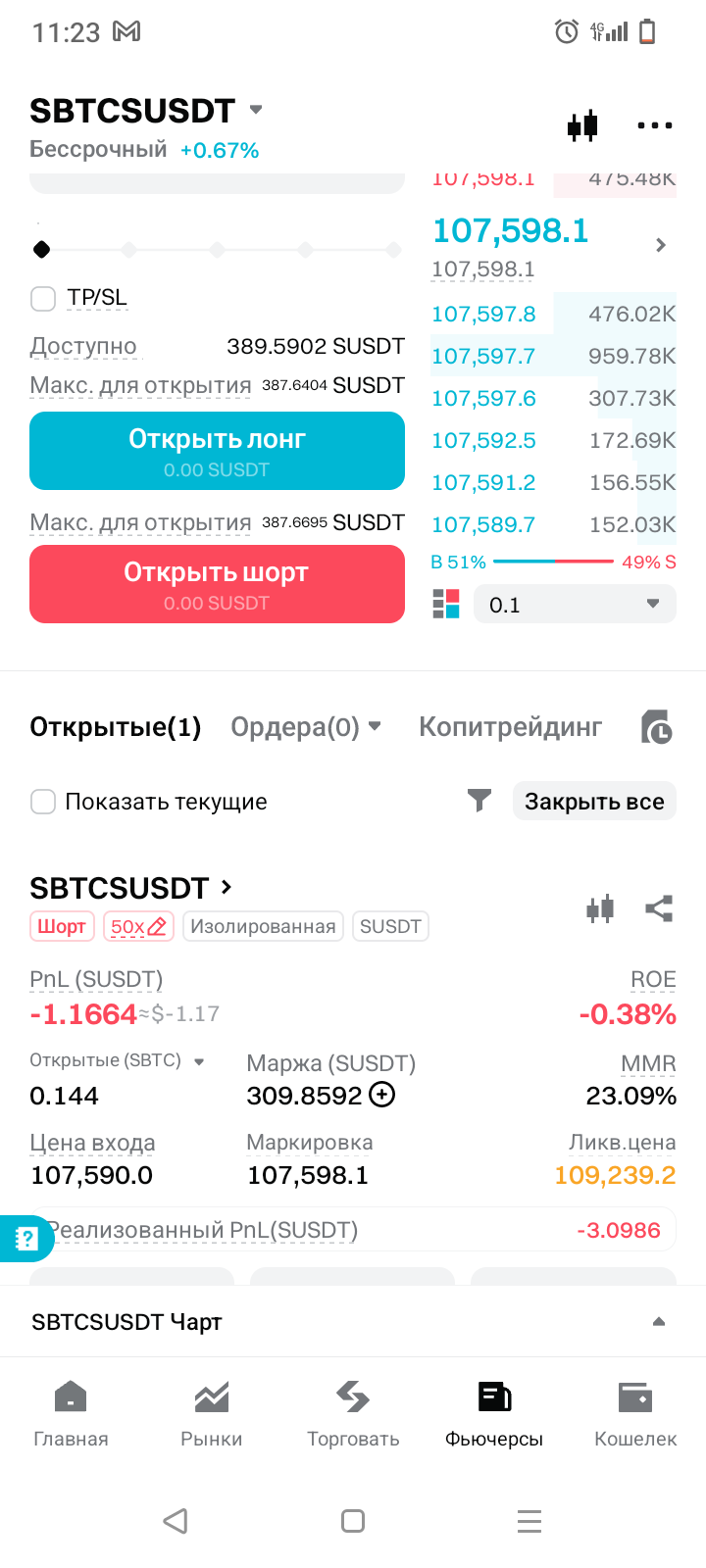Enable the TP/SL checkbox

pyautogui.click(x=43, y=298)
